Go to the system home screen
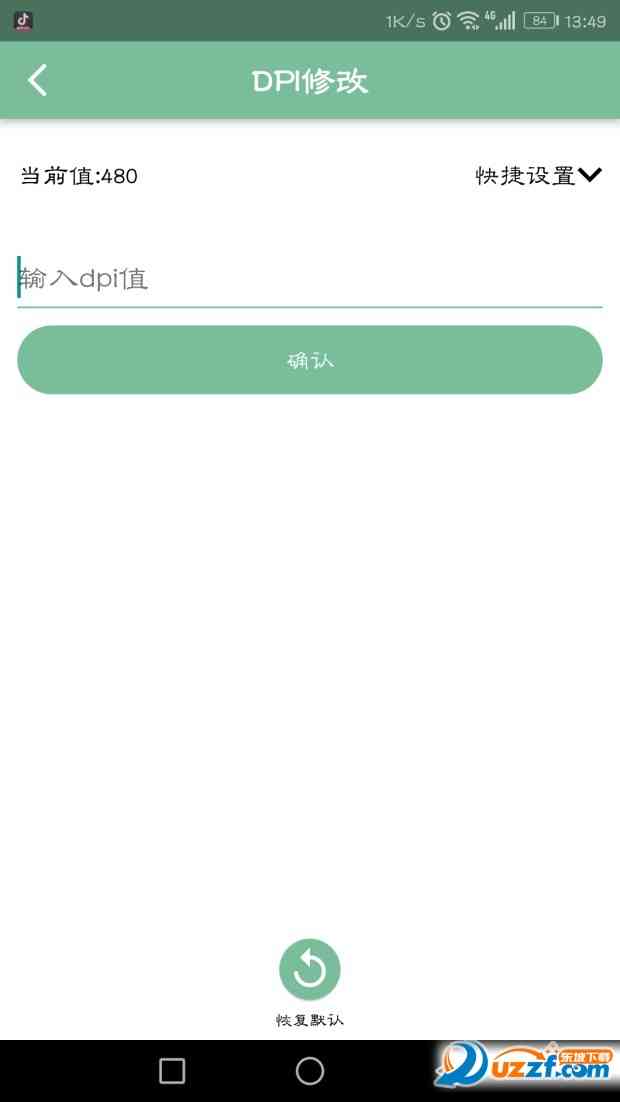 310,1071
